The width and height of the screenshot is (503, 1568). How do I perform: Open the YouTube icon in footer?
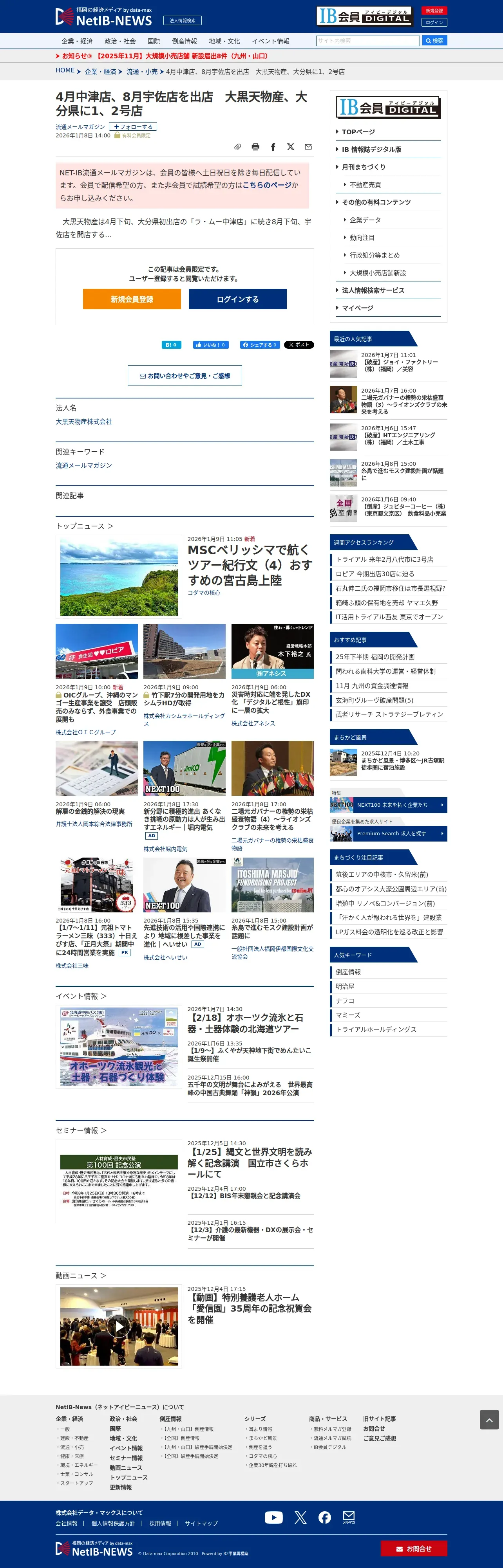[273, 1518]
